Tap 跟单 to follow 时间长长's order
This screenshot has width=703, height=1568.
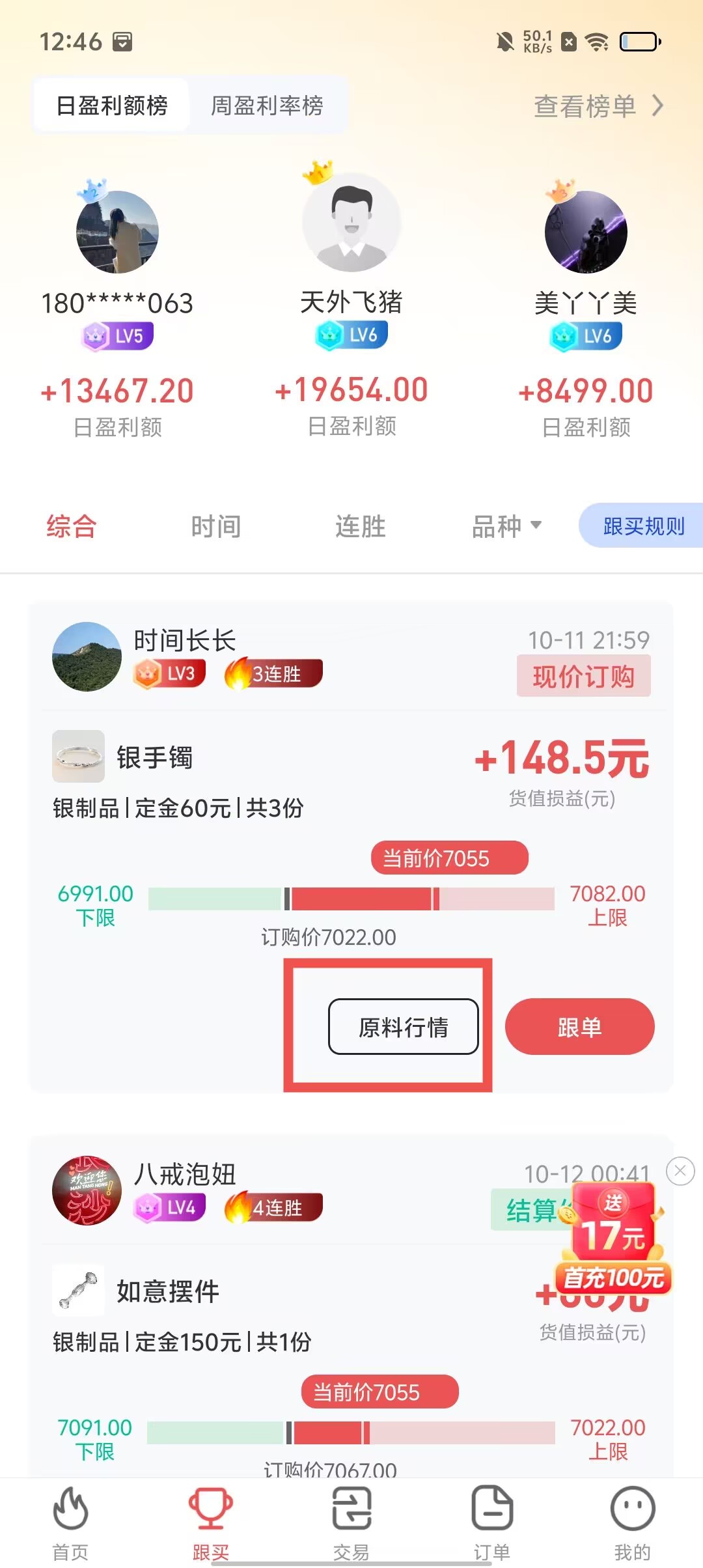click(579, 1027)
